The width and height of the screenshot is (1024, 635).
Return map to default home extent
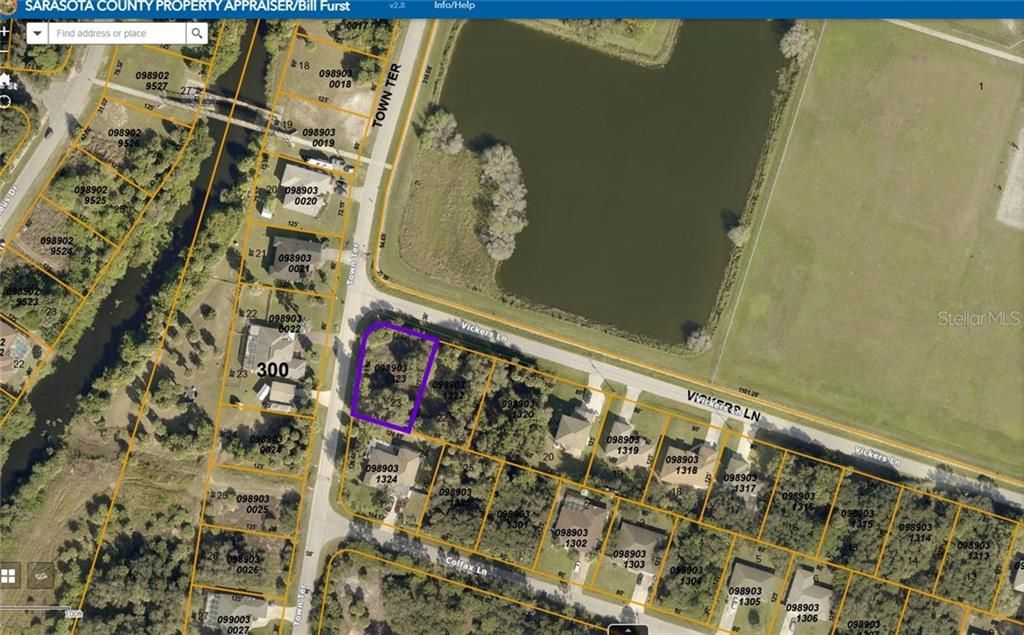5,80
